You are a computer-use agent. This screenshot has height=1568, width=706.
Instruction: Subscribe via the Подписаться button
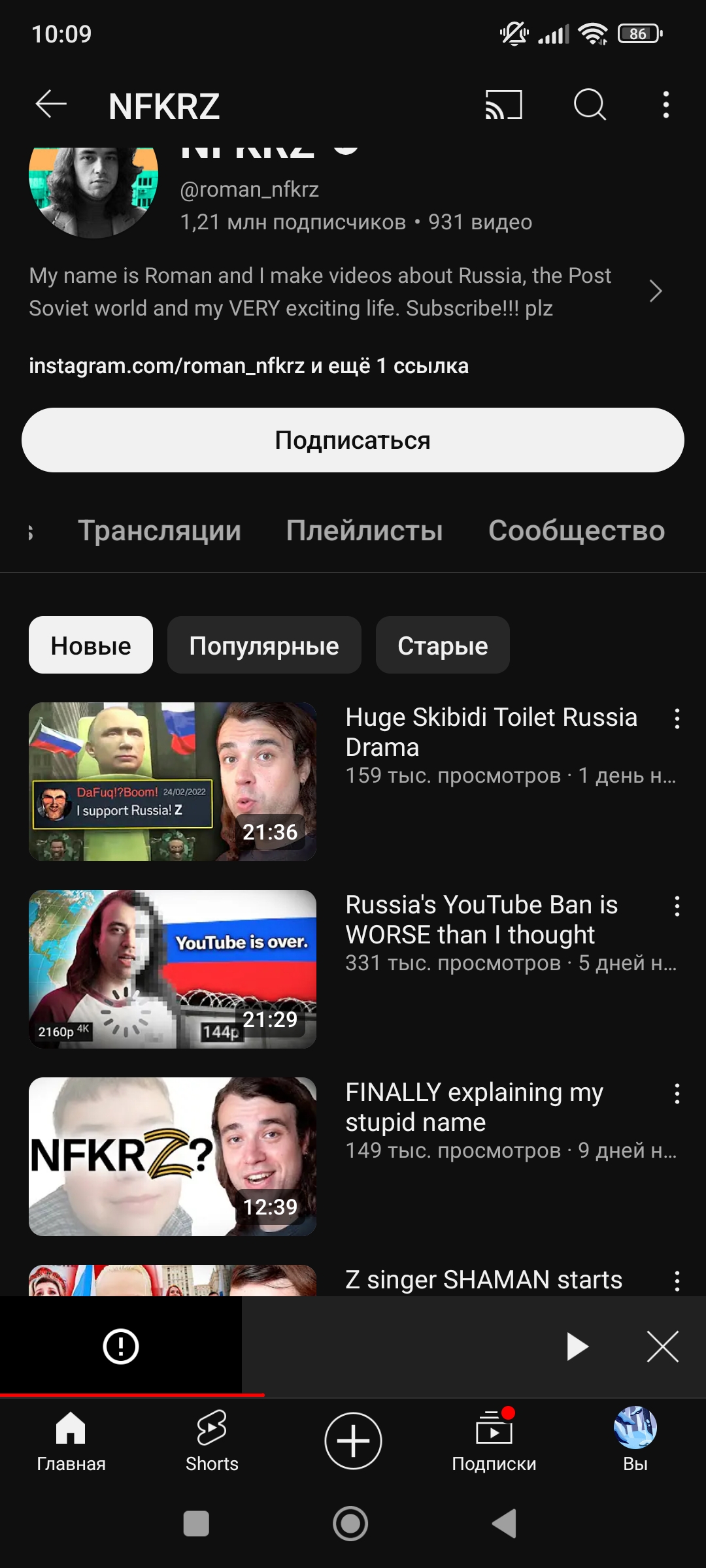pos(353,440)
